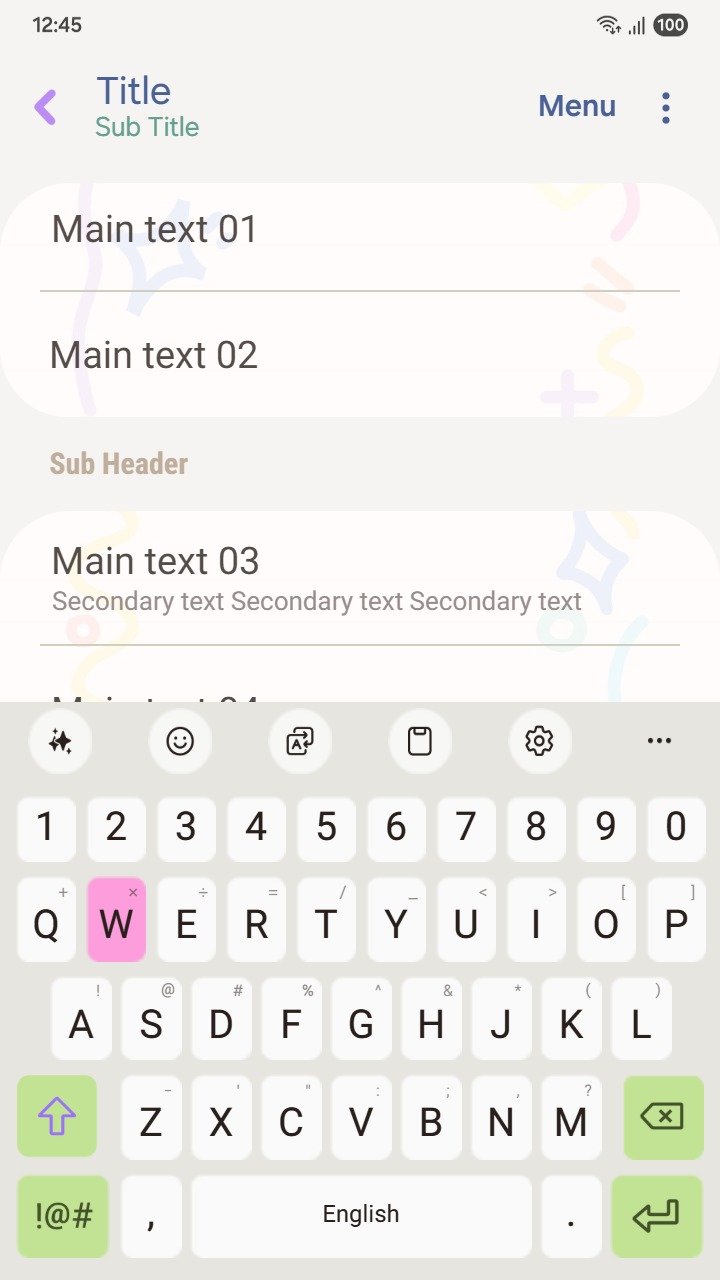Select the Main text 02 row
The width and height of the screenshot is (720, 1280).
pos(360,355)
